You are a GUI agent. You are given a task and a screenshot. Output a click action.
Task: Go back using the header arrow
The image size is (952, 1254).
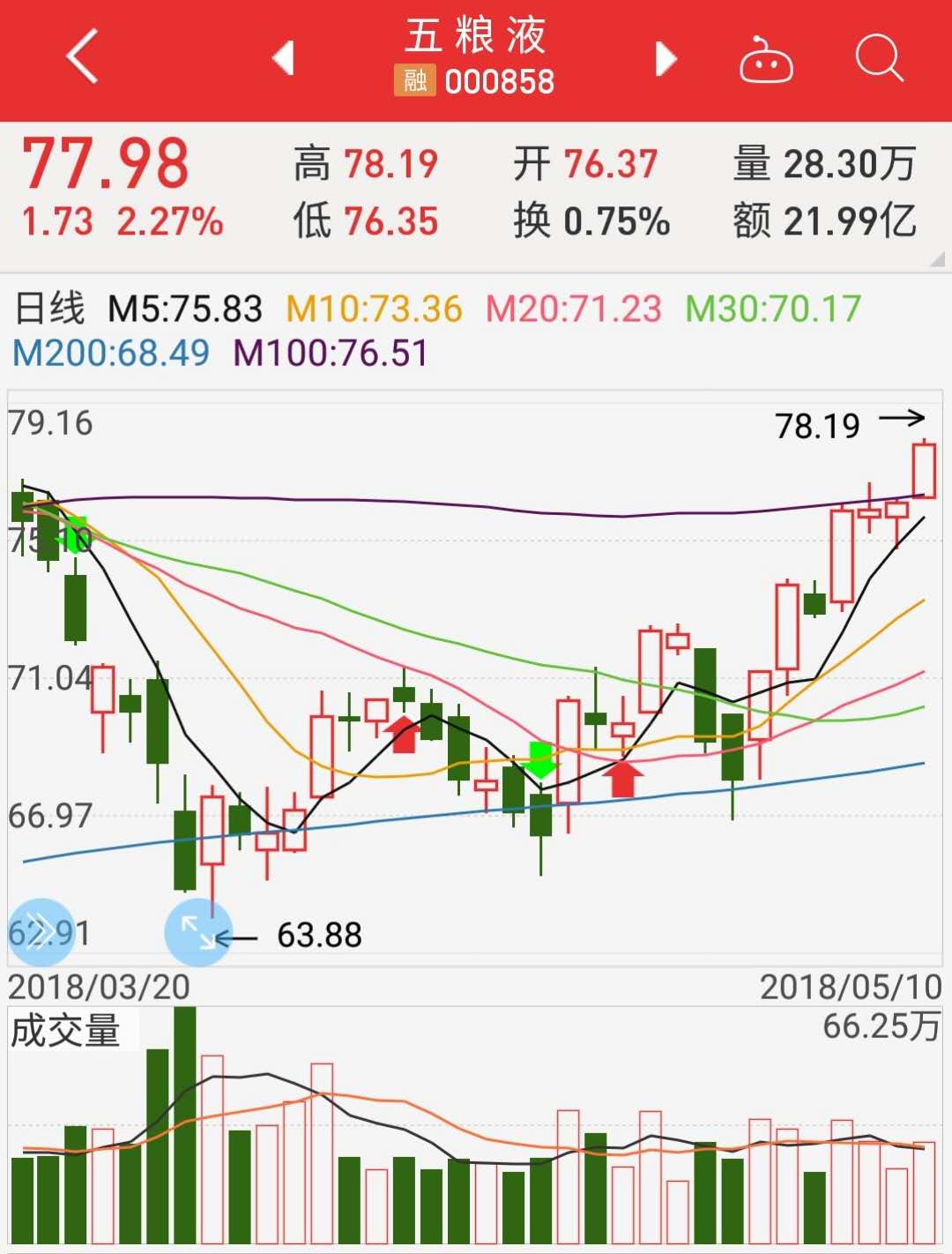click(82, 57)
